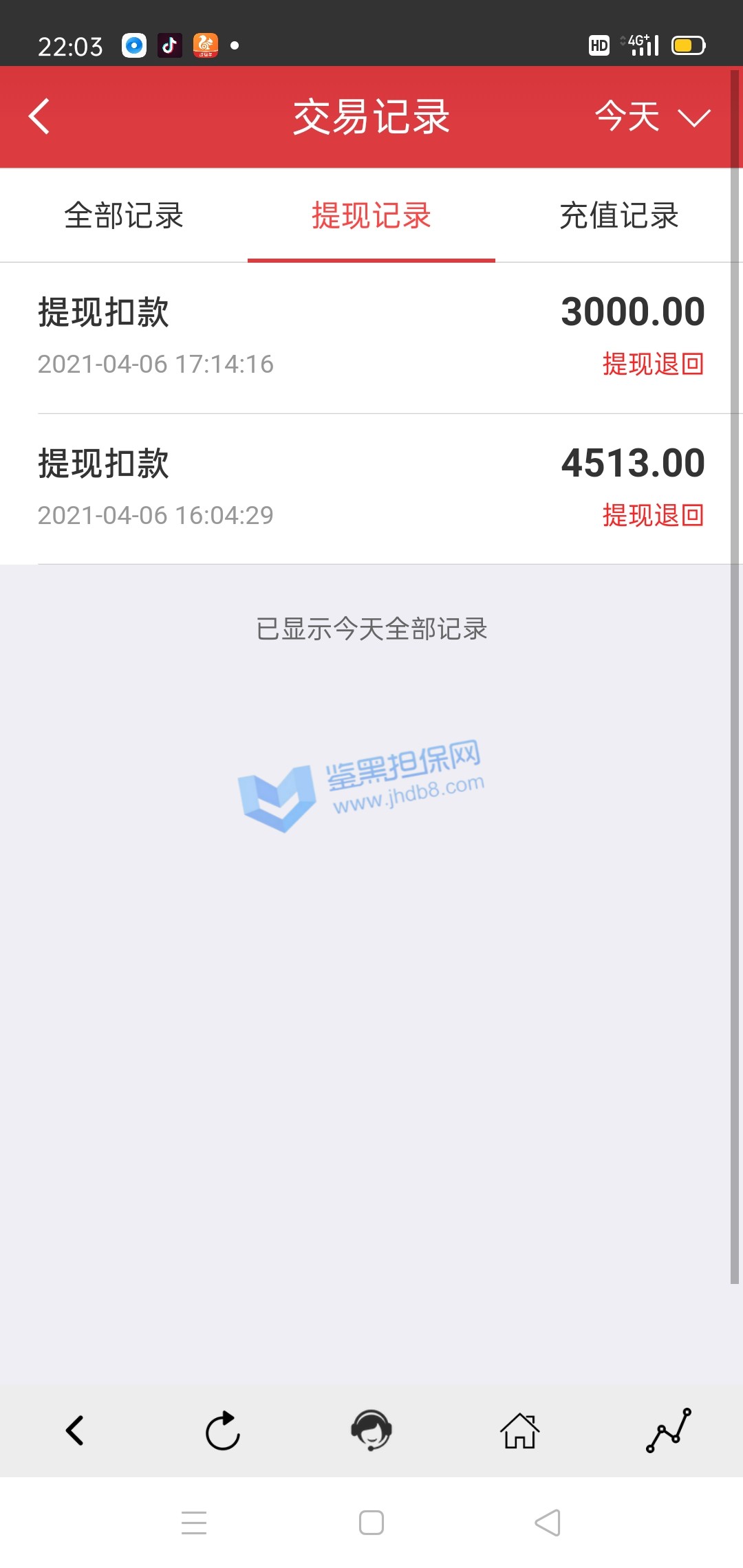Image resolution: width=743 pixels, height=1568 pixels.
Task: Switch to the 充值记录 tab
Action: click(619, 215)
